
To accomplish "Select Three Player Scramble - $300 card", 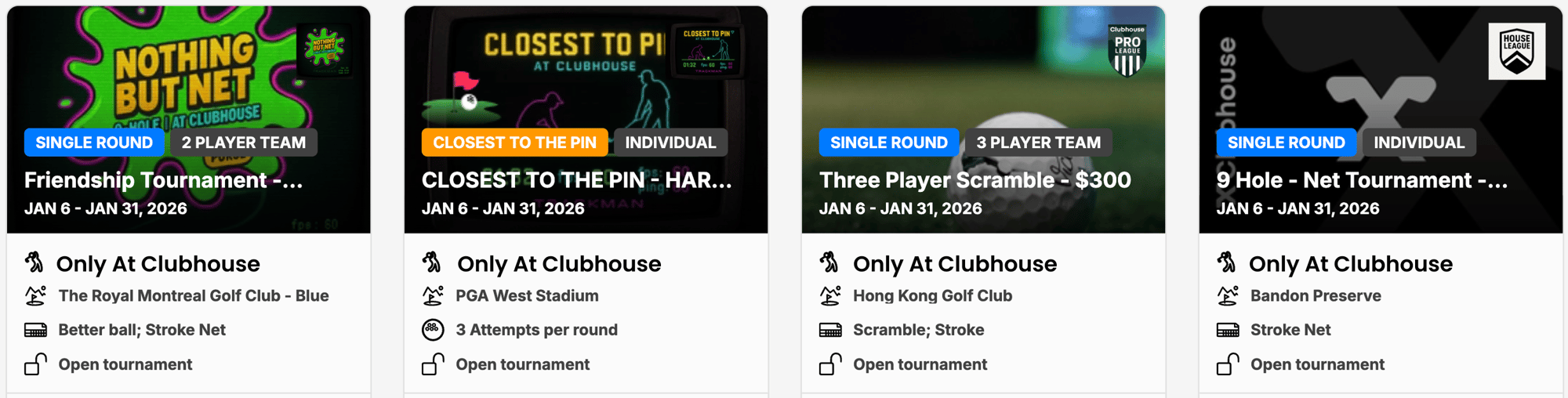I will click(x=975, y=180).
